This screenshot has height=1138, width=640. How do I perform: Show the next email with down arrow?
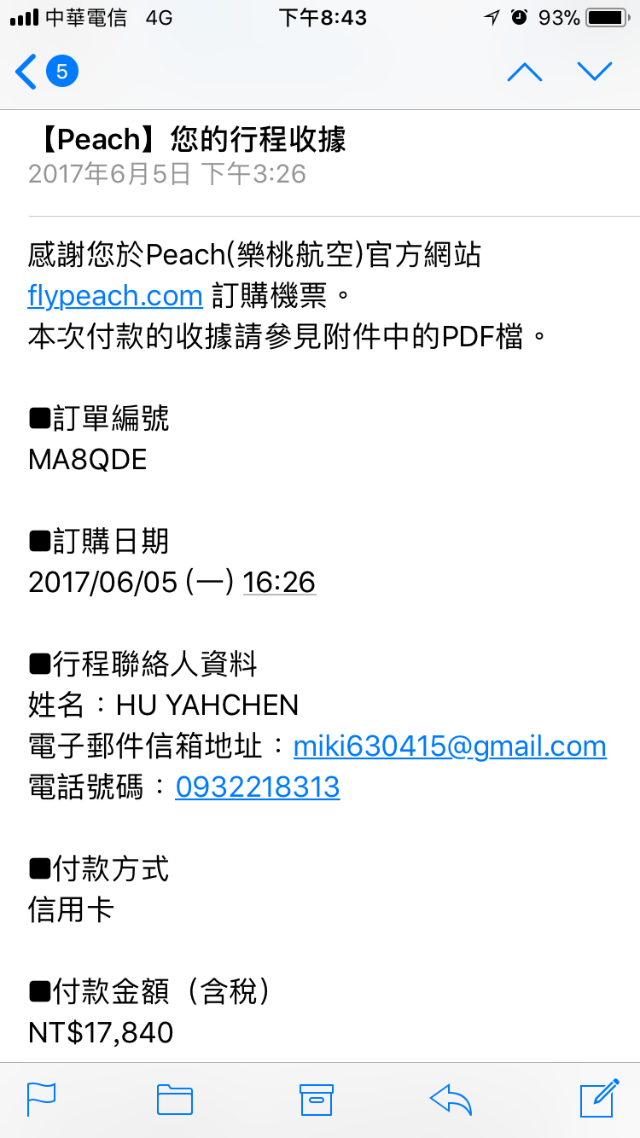coord(595,71)
